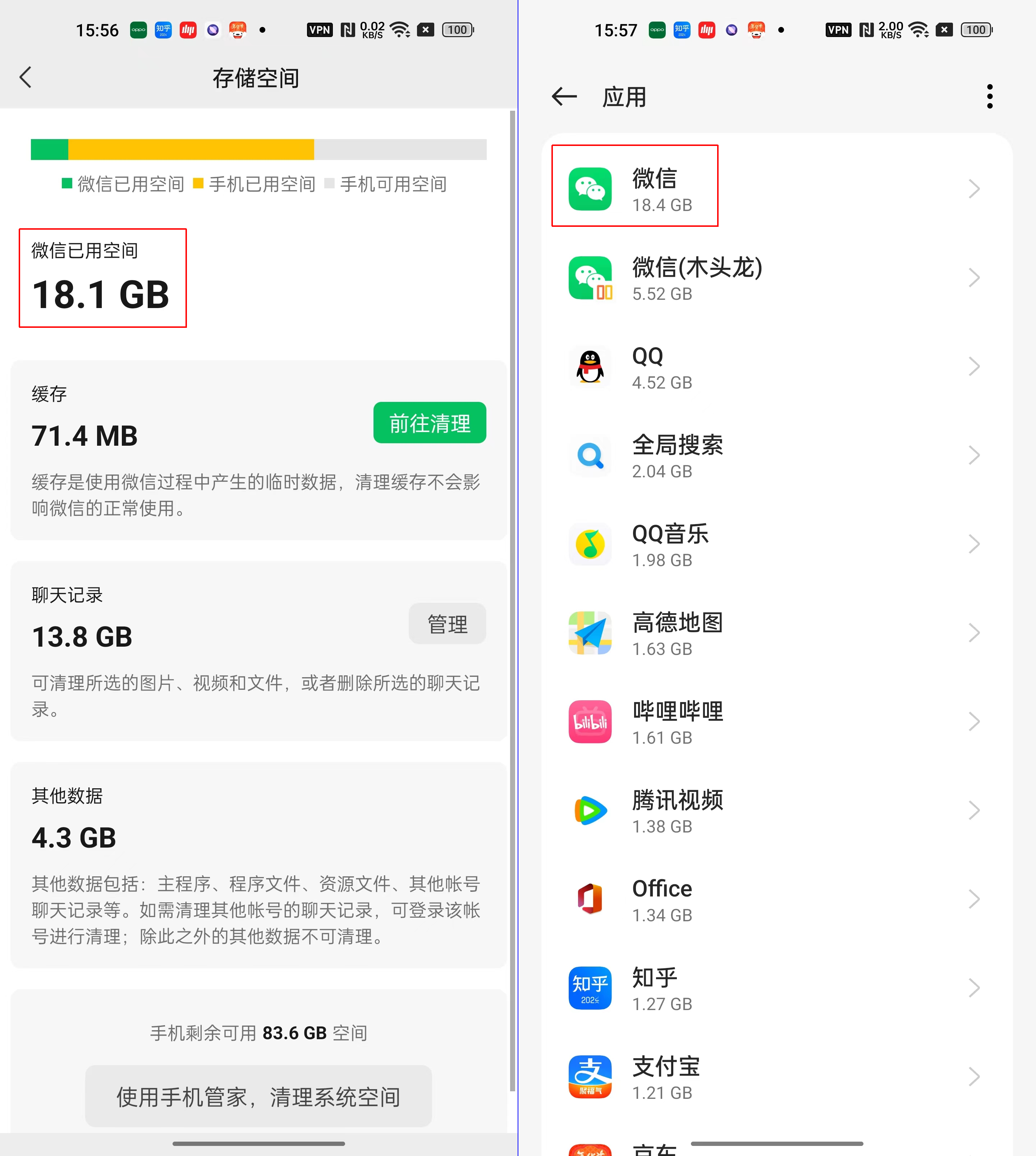Tap the 前往清理 cache button
The height and width of the screenshot is (1156, 1036).
click(430, 423)
